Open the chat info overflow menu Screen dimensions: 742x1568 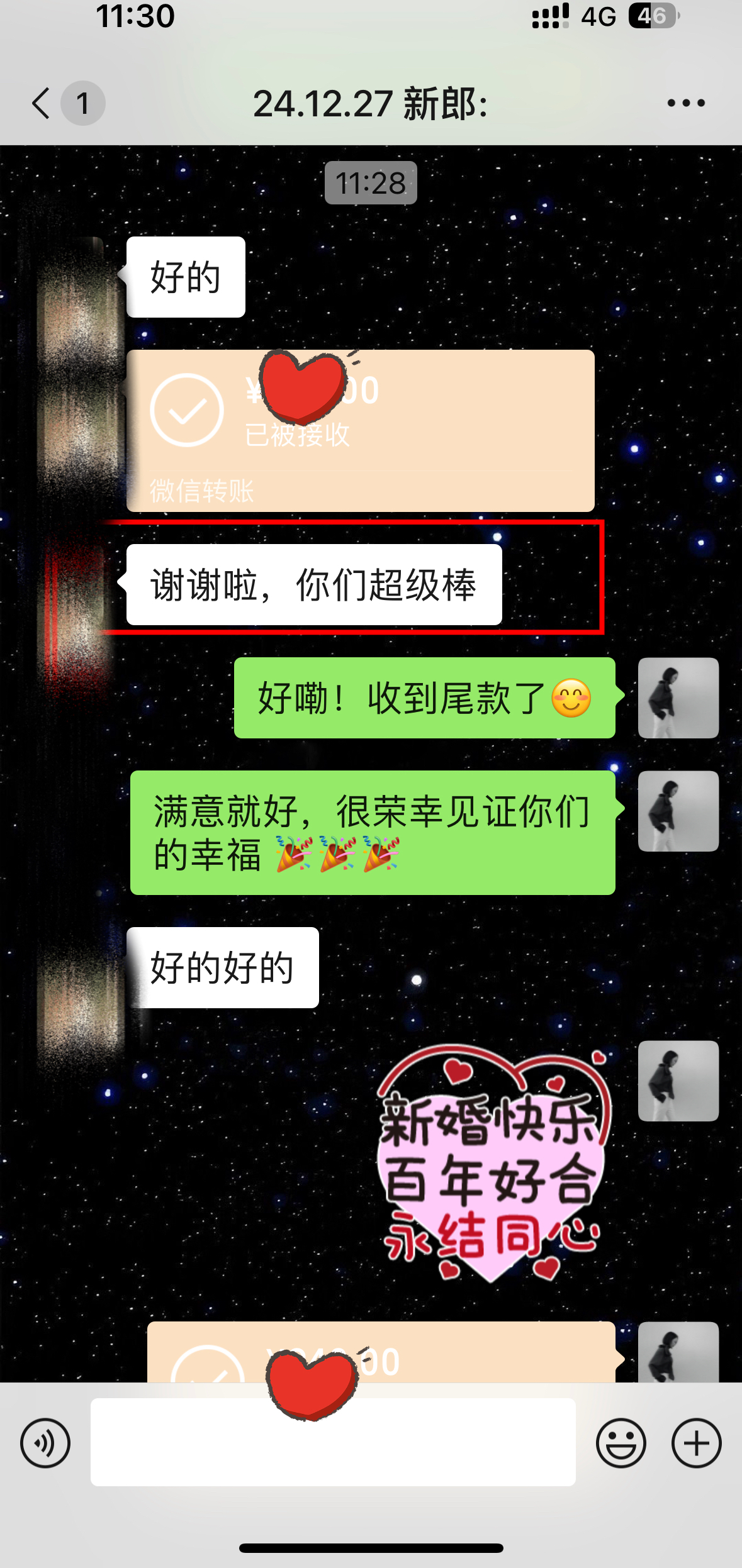(686, 103)
